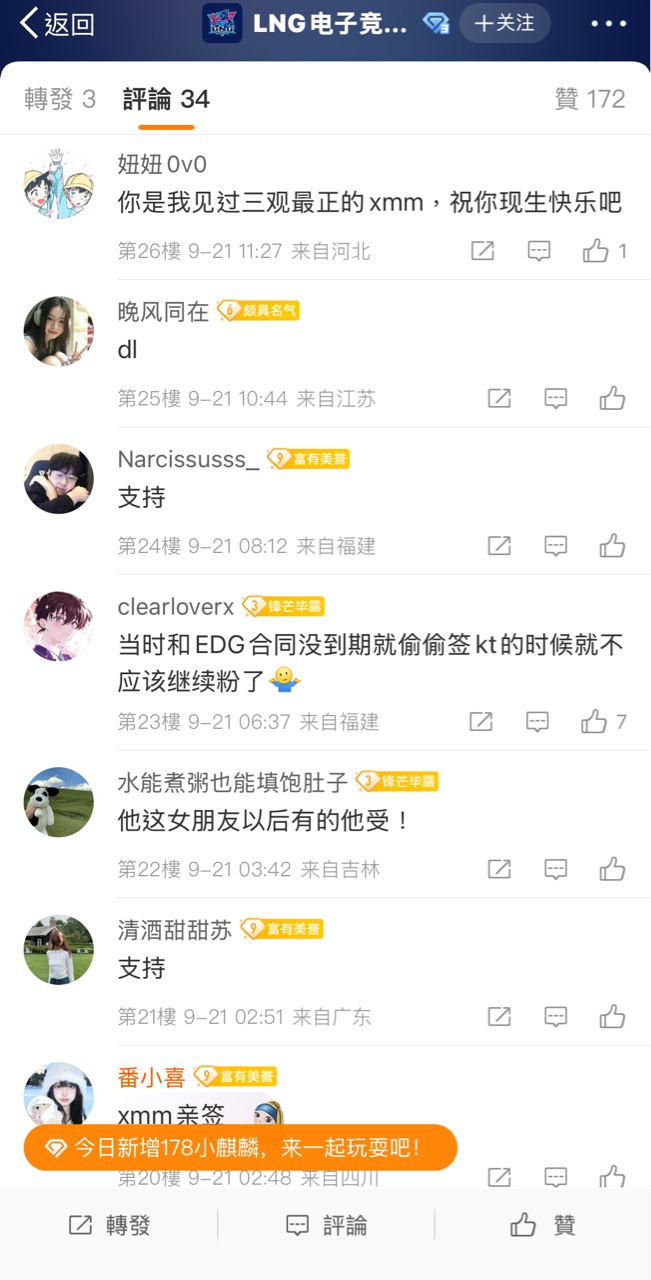Follow LNG with the 关注 button
This screenshot has width=651, height=1280.
point(505,23)
